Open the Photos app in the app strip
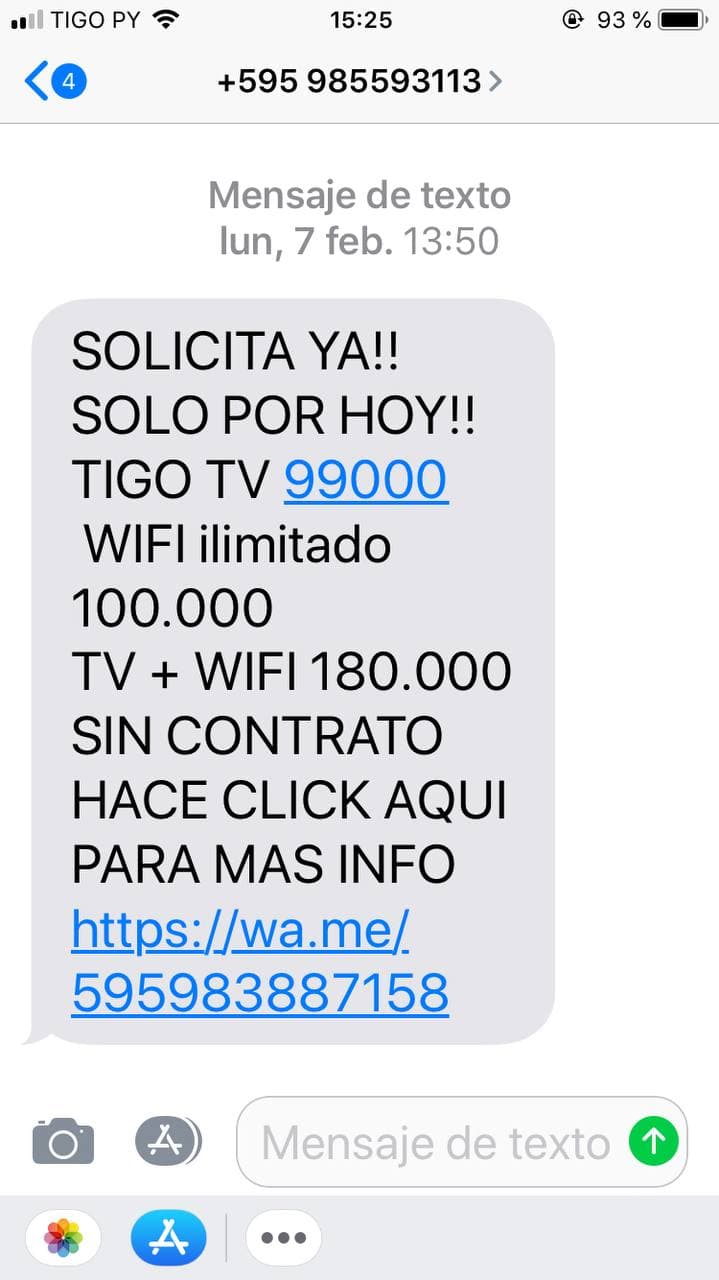This screenshot has height=1280, width=719. 63,1238
